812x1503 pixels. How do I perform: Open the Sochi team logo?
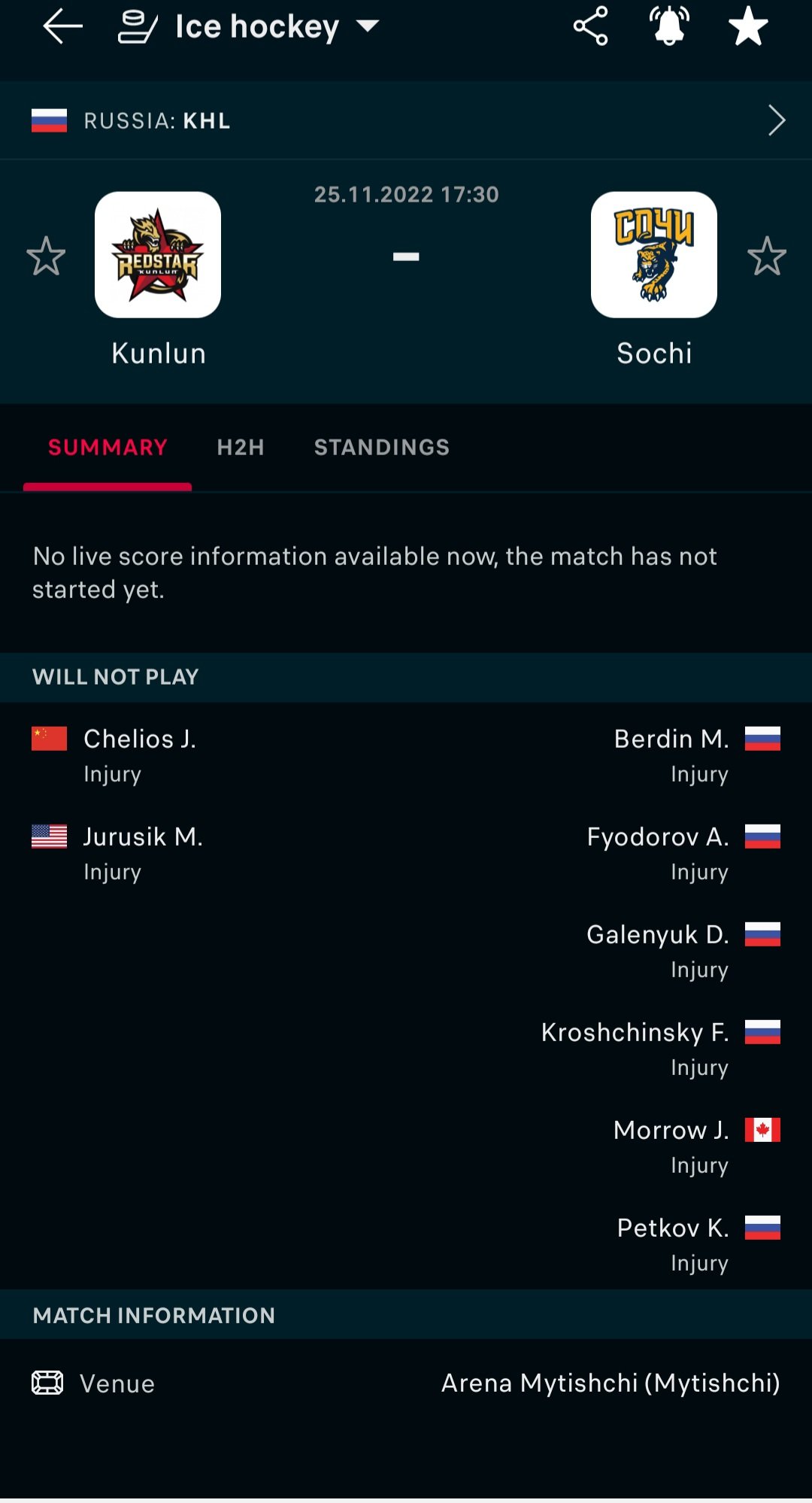(654, 254)
